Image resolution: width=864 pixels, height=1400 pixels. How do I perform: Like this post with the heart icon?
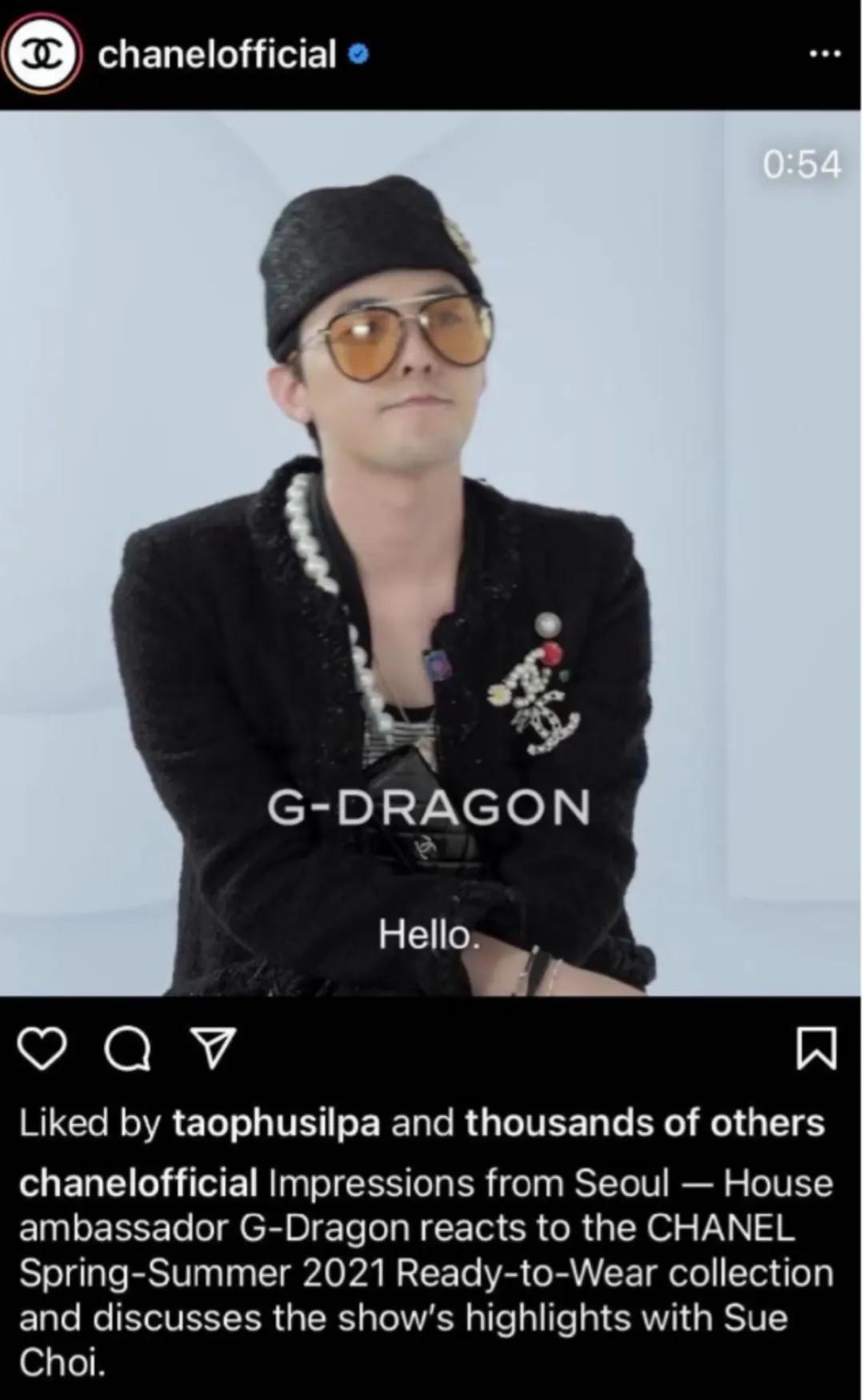click(42, 1049)
